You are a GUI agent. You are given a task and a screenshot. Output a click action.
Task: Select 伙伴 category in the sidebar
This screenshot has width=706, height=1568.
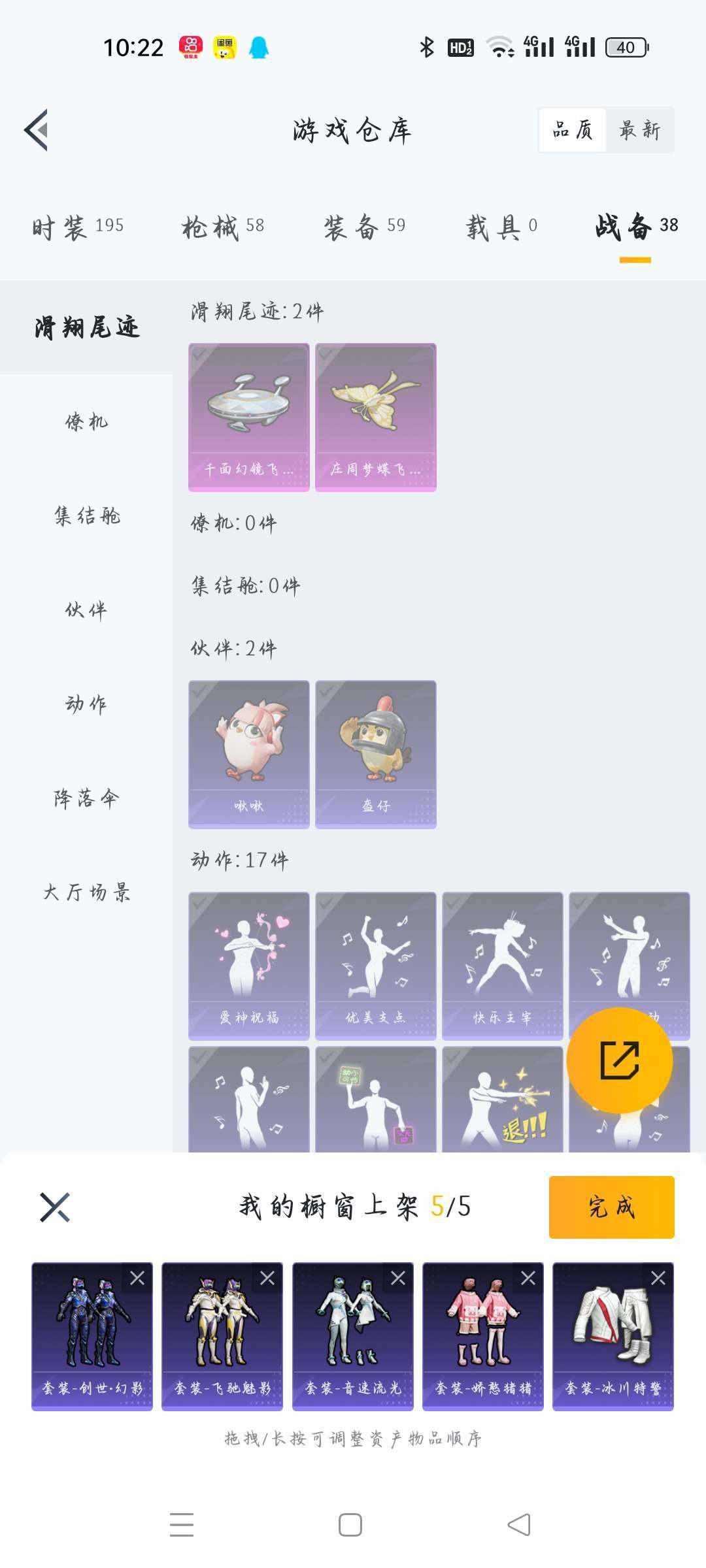(88, 610)
